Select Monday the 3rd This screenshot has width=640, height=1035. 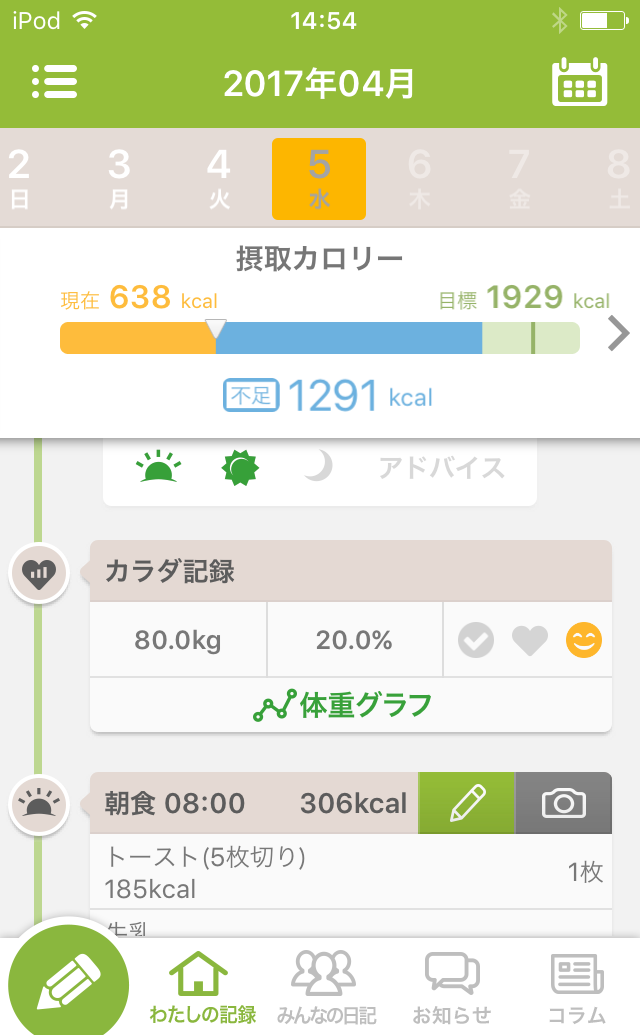pos(119,179)
